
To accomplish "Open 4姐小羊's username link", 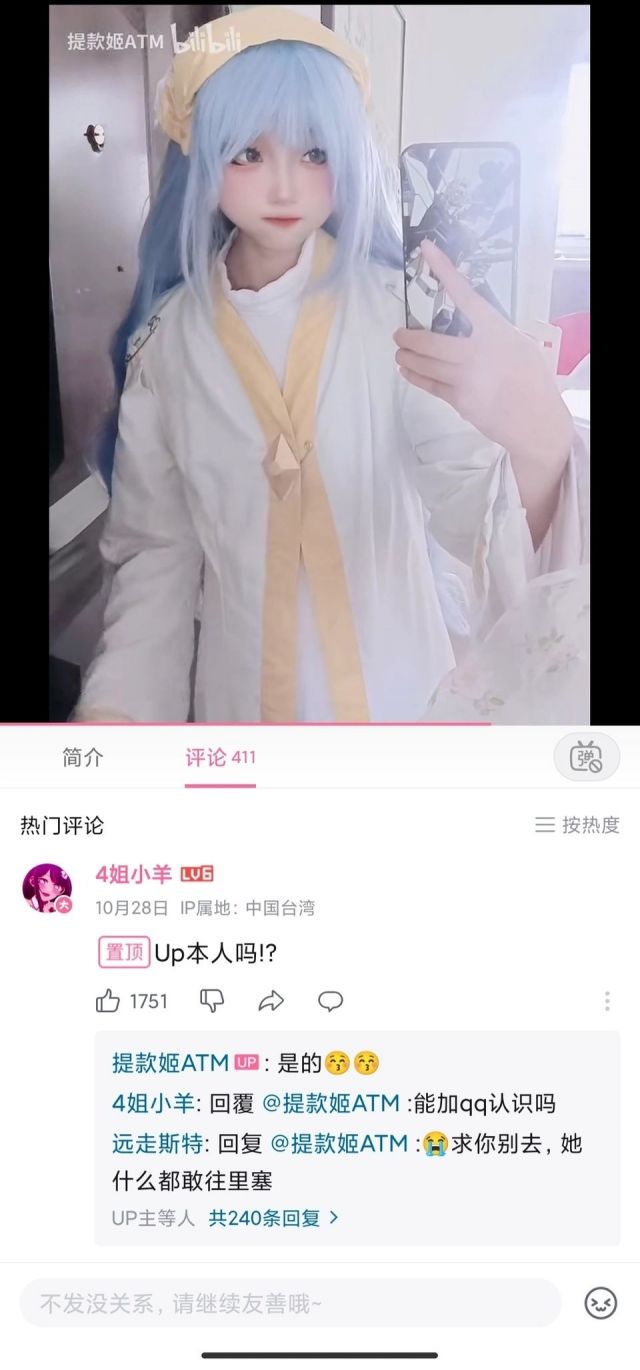I will [133, 874].
